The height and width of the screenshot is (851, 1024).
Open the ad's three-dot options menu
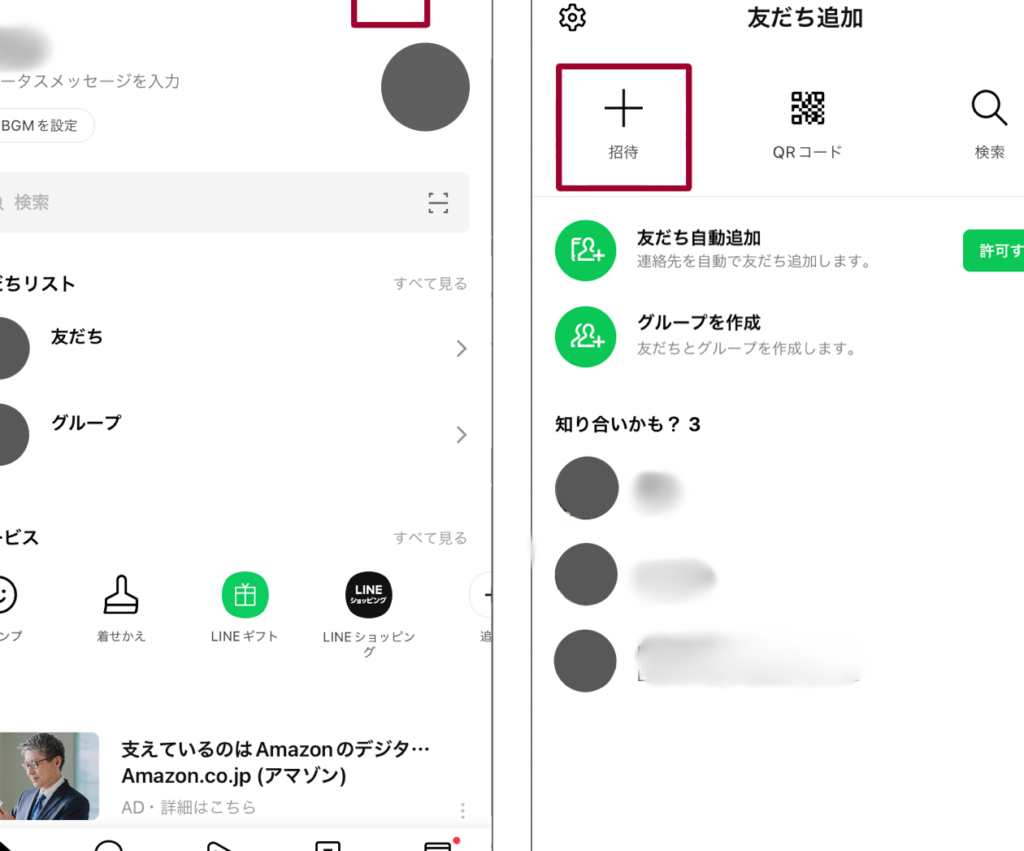coord(462,809)
